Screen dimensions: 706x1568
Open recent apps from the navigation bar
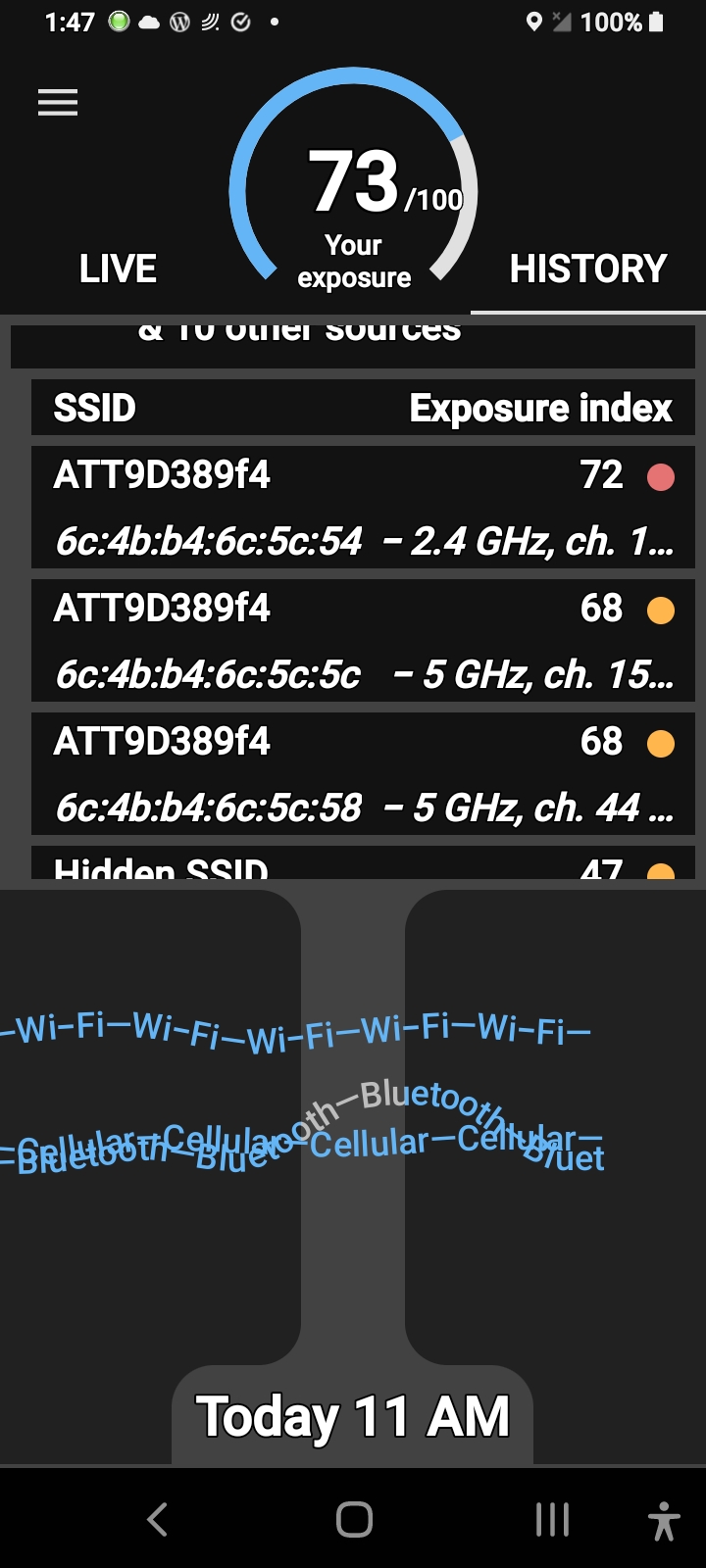pyautogui.click(x=552, y=1520)
